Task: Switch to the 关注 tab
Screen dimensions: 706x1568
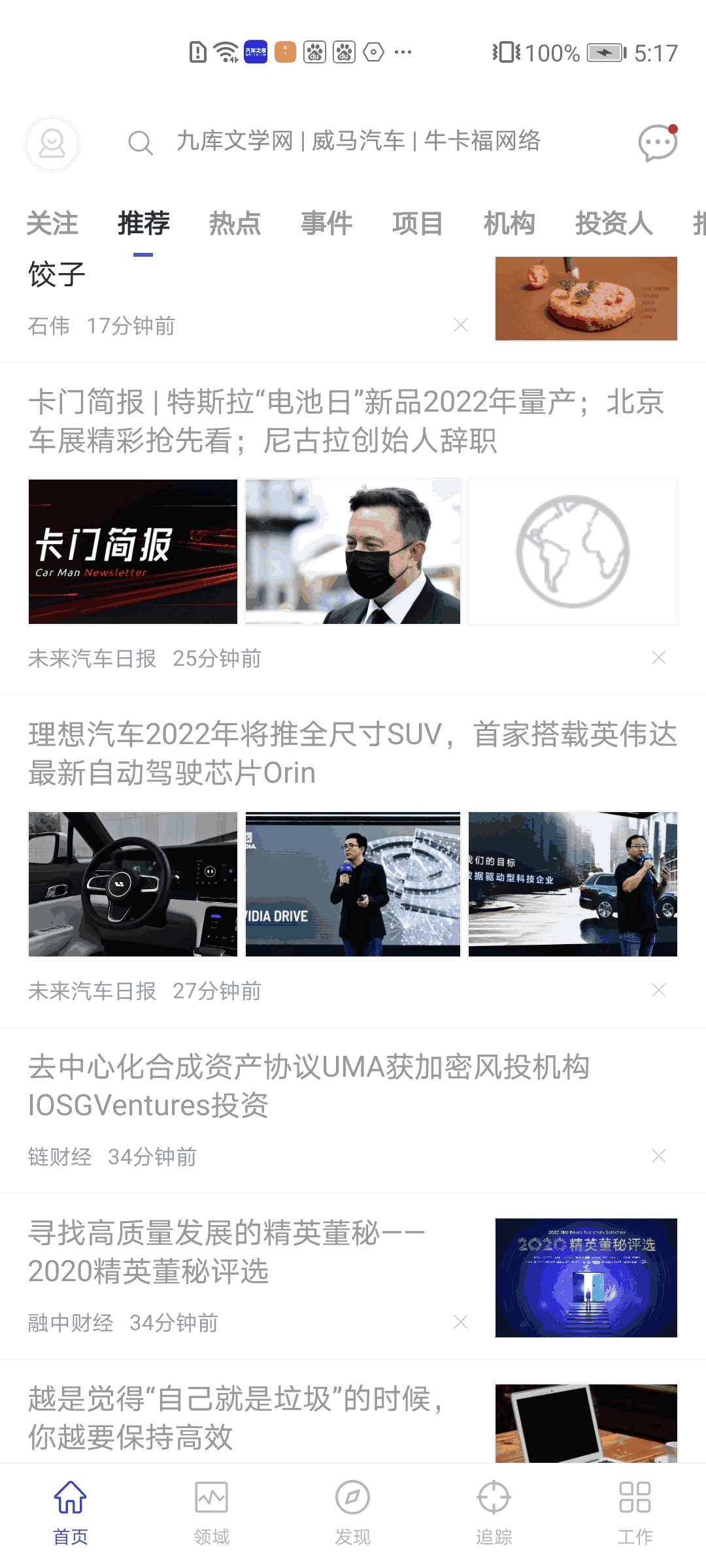Action: click(52, 223)
